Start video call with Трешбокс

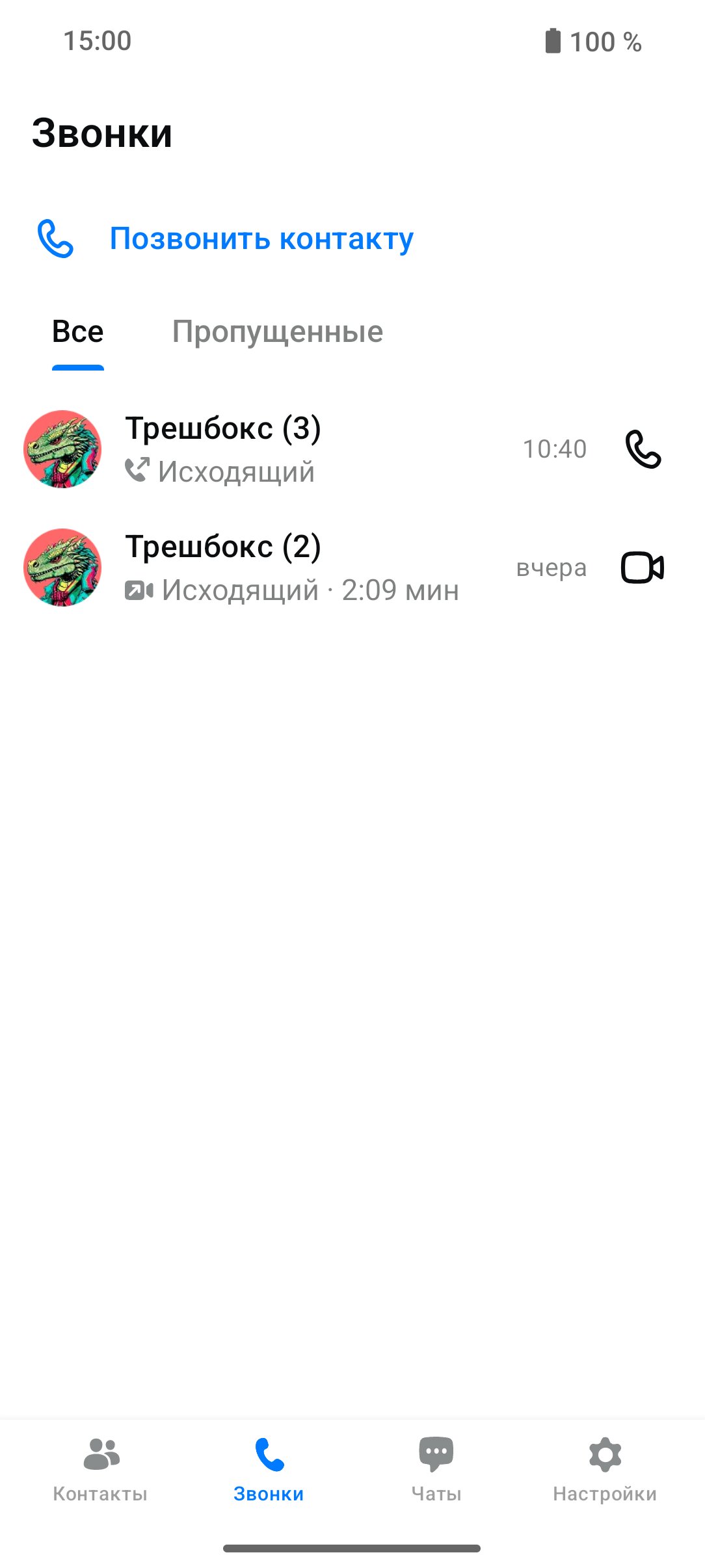click(x=643, y=568)
